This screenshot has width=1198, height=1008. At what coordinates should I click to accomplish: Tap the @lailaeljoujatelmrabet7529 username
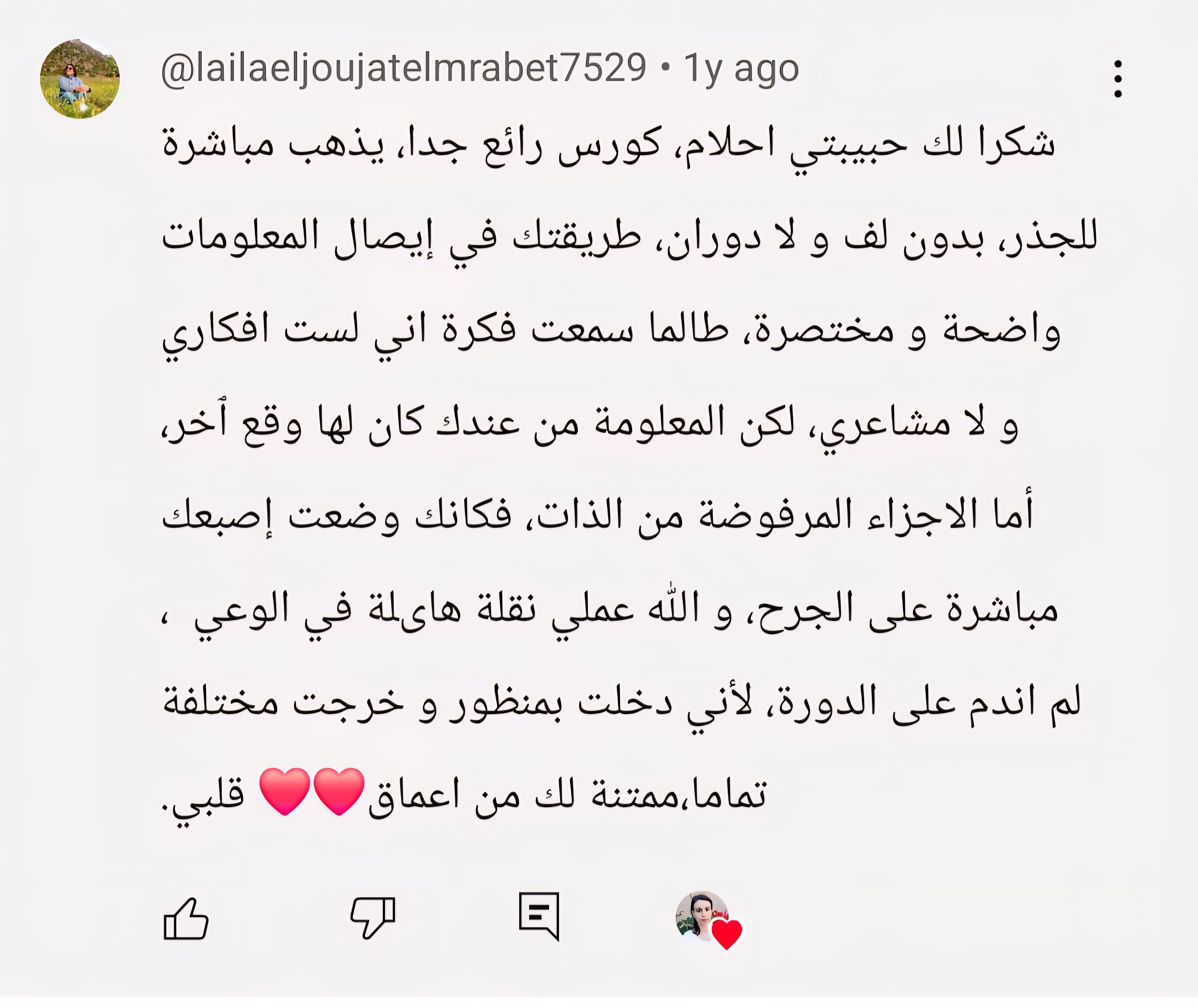[x=403, y=69]
